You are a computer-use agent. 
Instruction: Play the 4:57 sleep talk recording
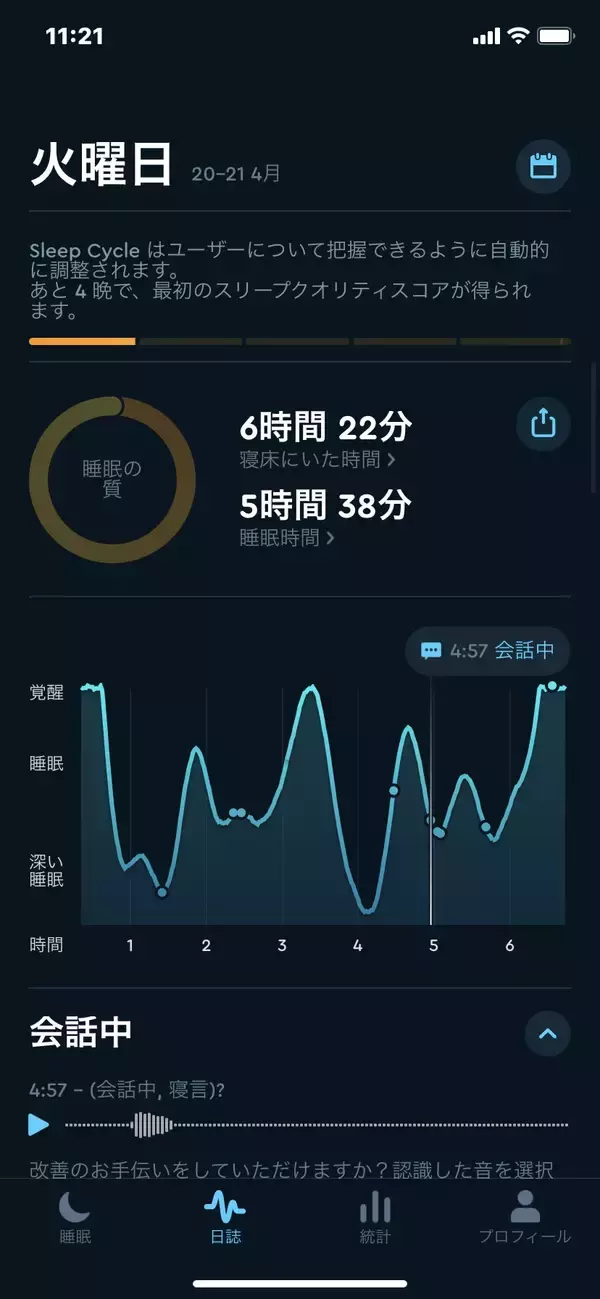pos(39,1125)
